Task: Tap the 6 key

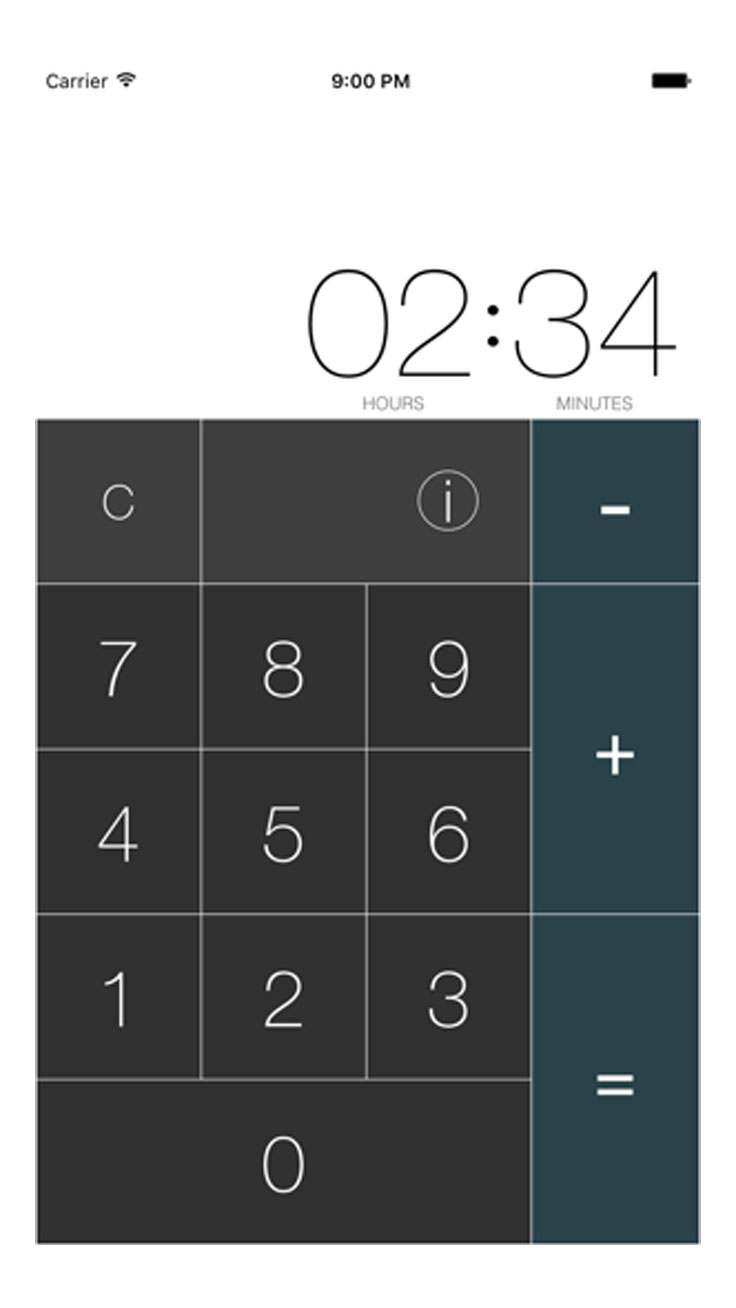Action: 448,832
